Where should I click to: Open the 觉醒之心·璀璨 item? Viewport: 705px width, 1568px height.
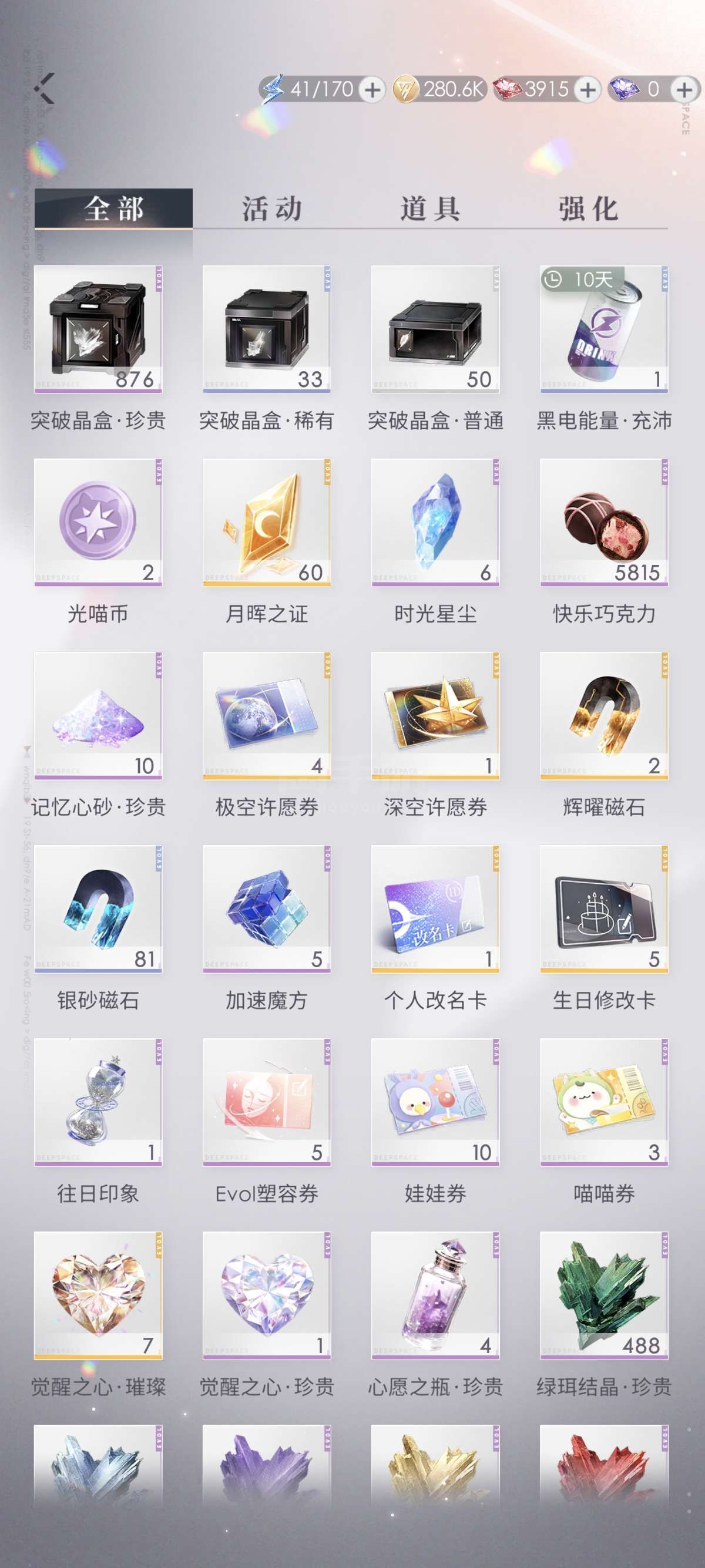click(98, 1295)
